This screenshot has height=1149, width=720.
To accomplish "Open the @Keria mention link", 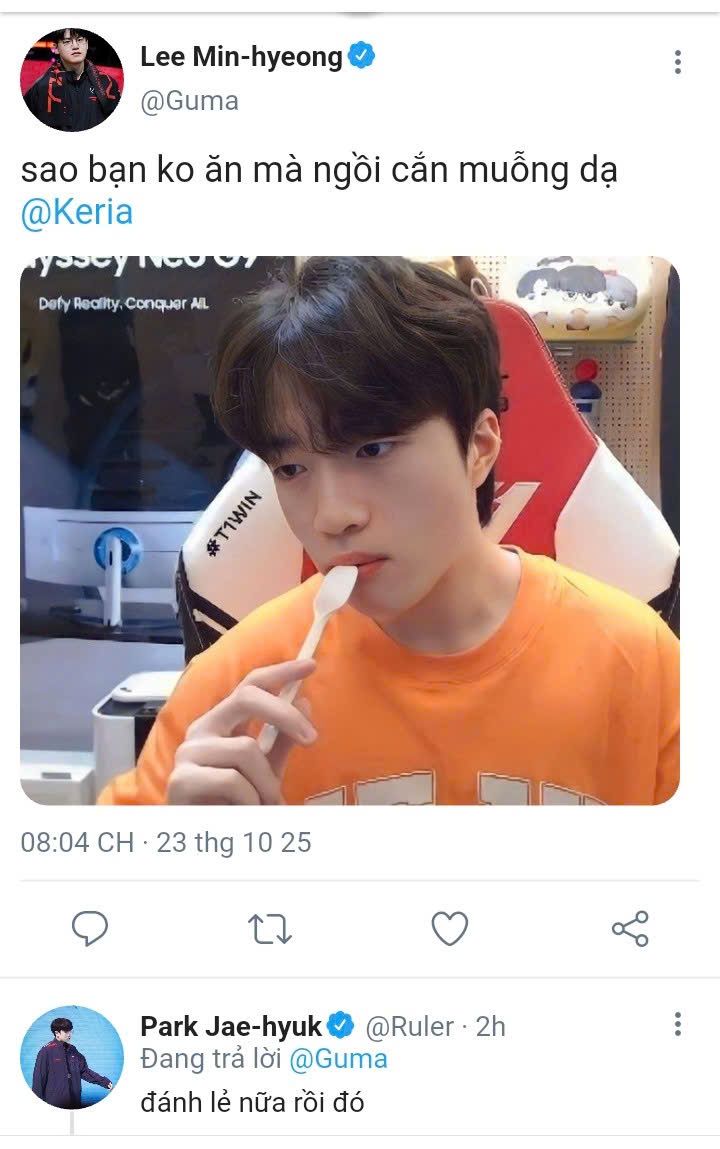I will [77, 214].
